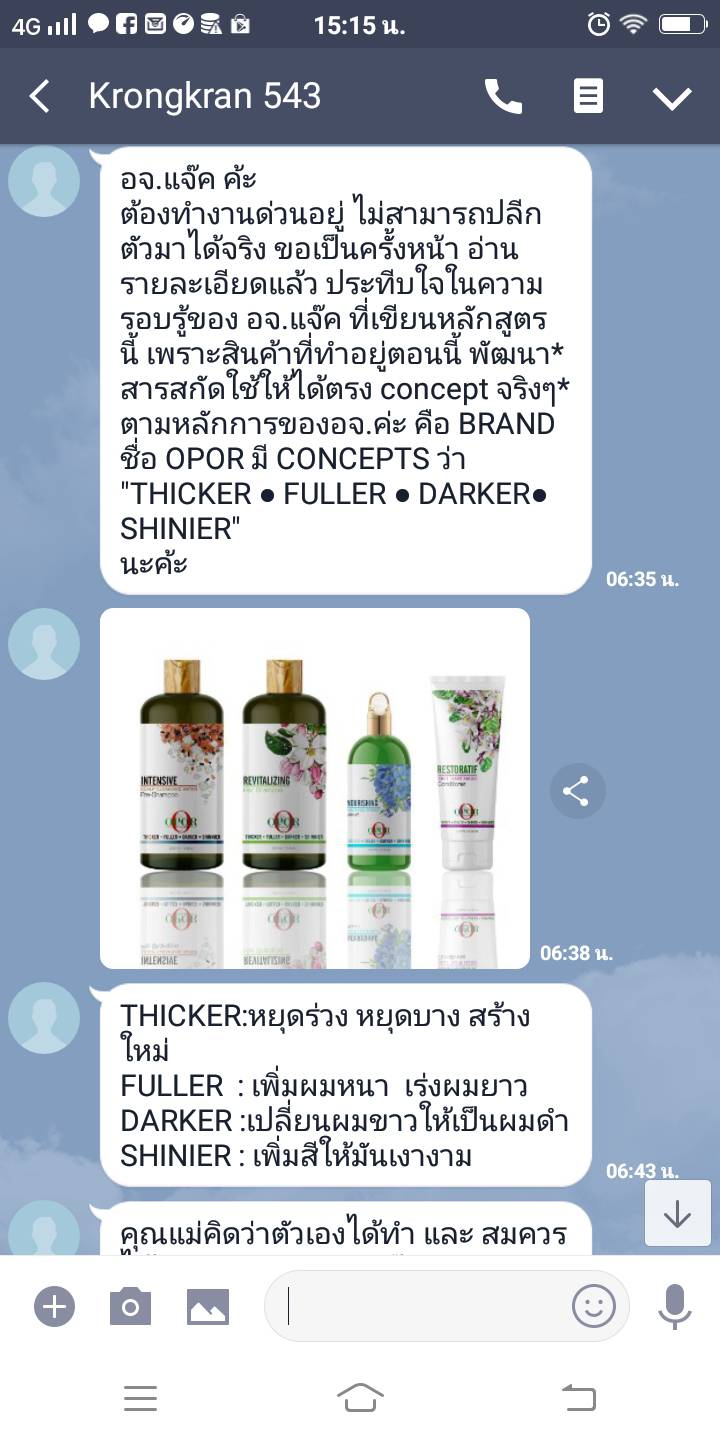Share the OPOR product image

(x=576, y=792)
